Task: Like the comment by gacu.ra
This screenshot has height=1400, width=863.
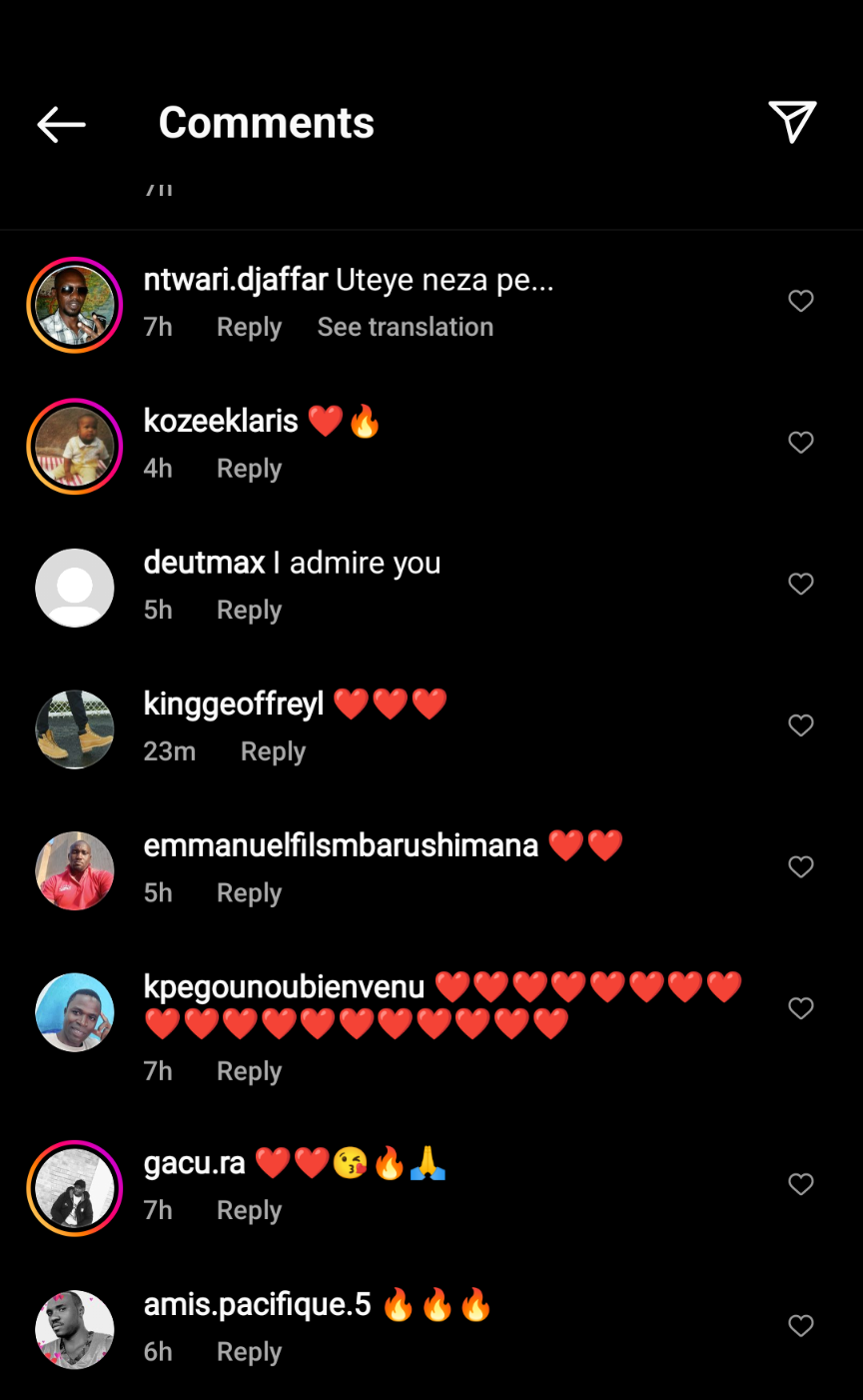Action: click(x=801, y=1184)
